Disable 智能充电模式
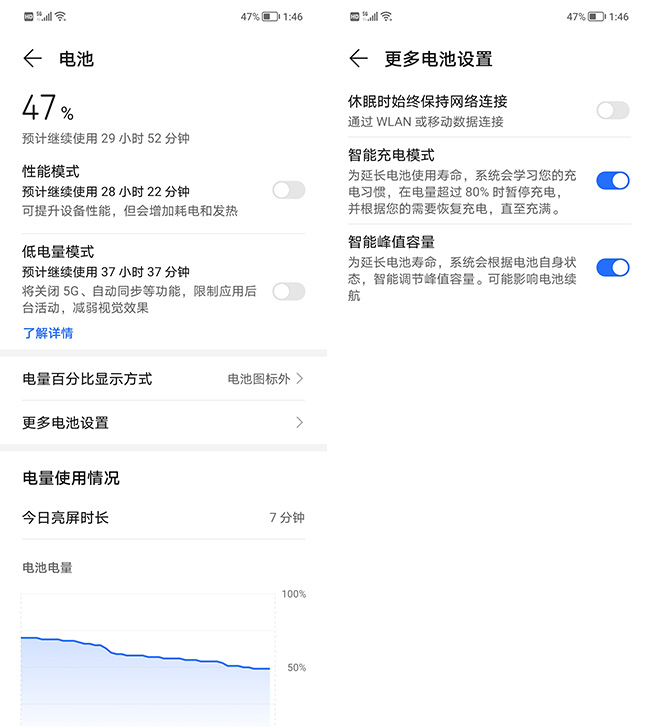The image size is (654, 727). (x=613, y=181)
